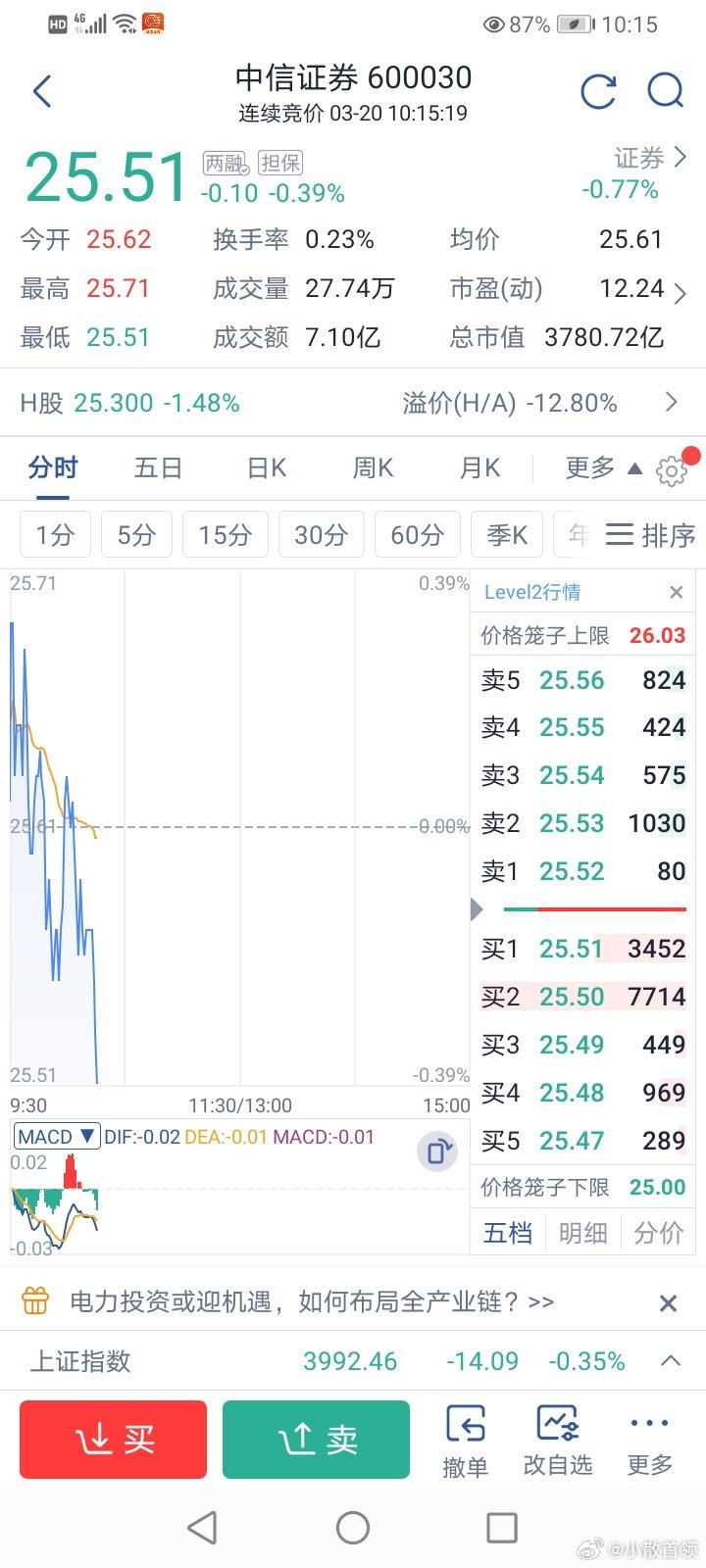The image size is (706, 1568).
Task: Refresh the stock quote
Action: click(x=597, y=90)
